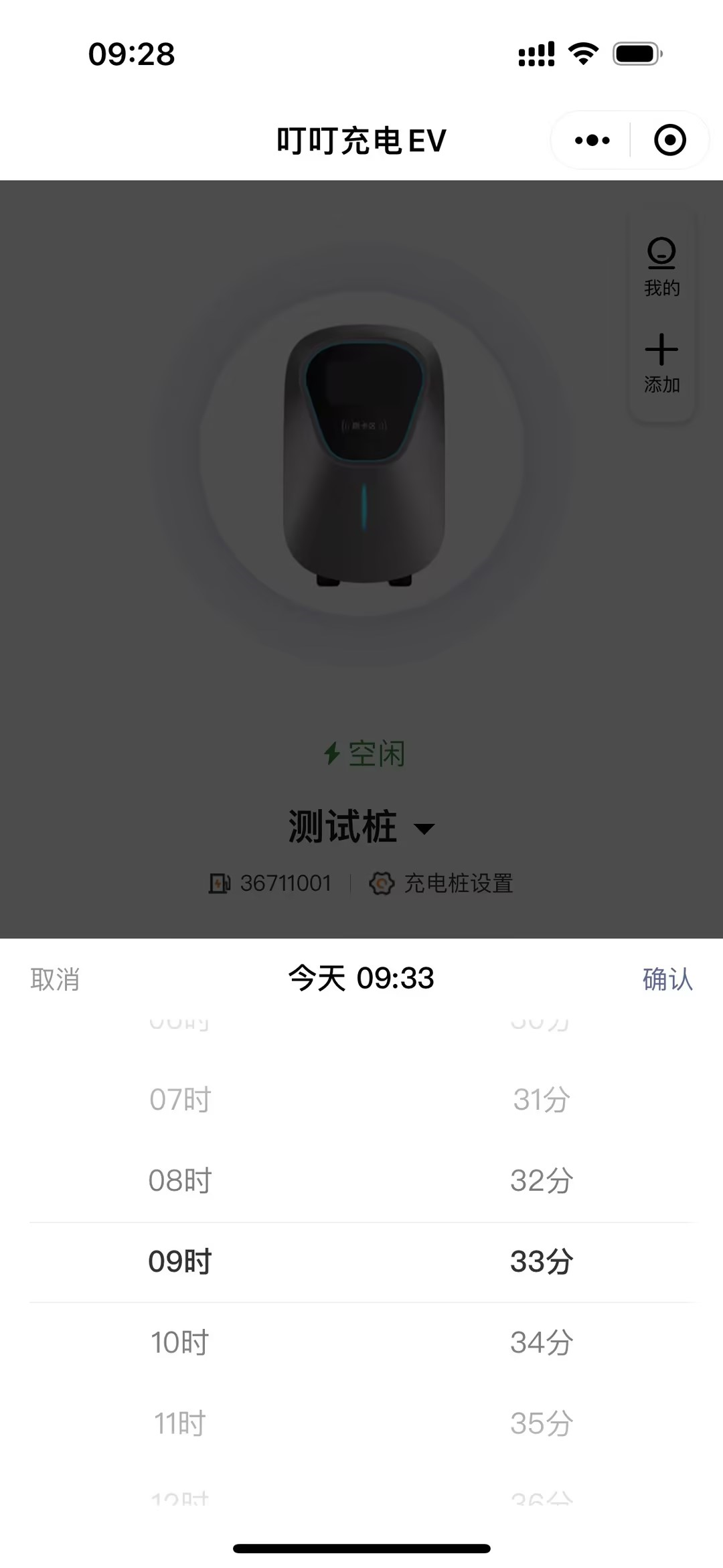This screenshot has height=1568, width=723.
Task: Select 34分 in the minute picker
Action: click(542, 1343)
